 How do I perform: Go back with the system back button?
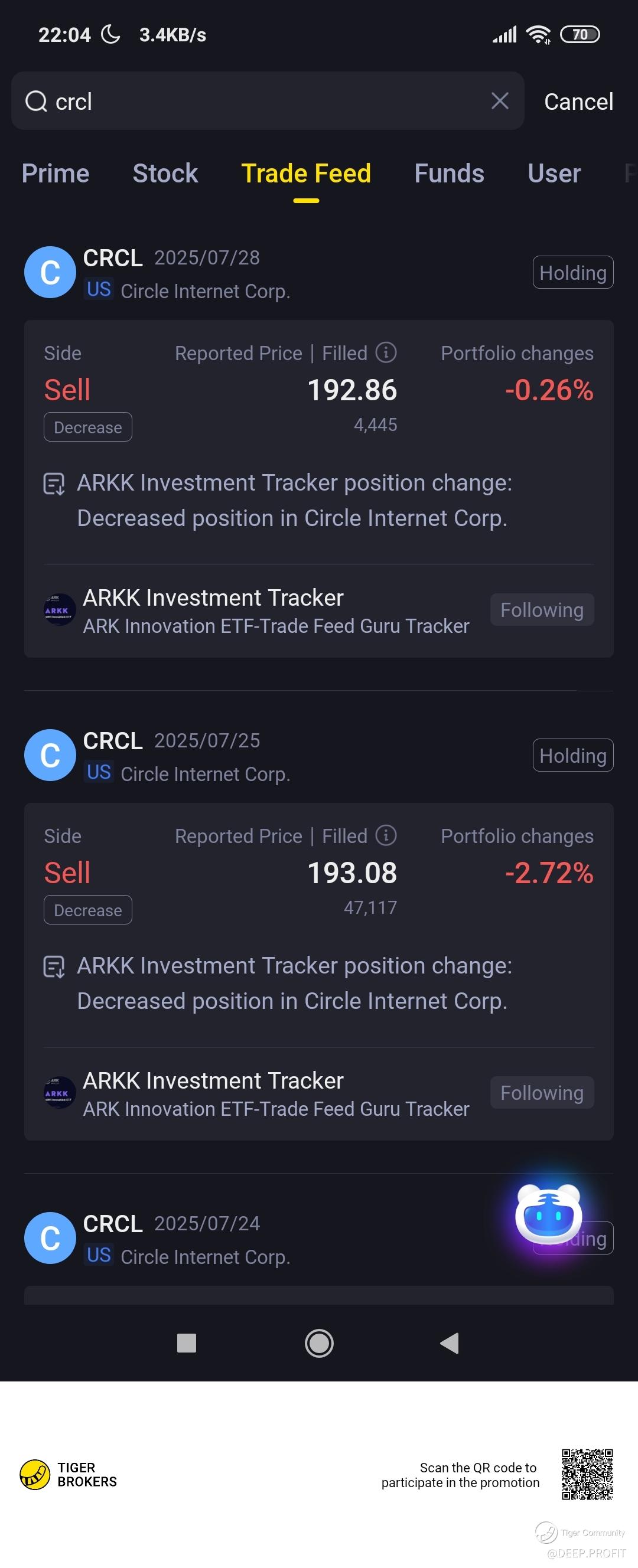450,1343
